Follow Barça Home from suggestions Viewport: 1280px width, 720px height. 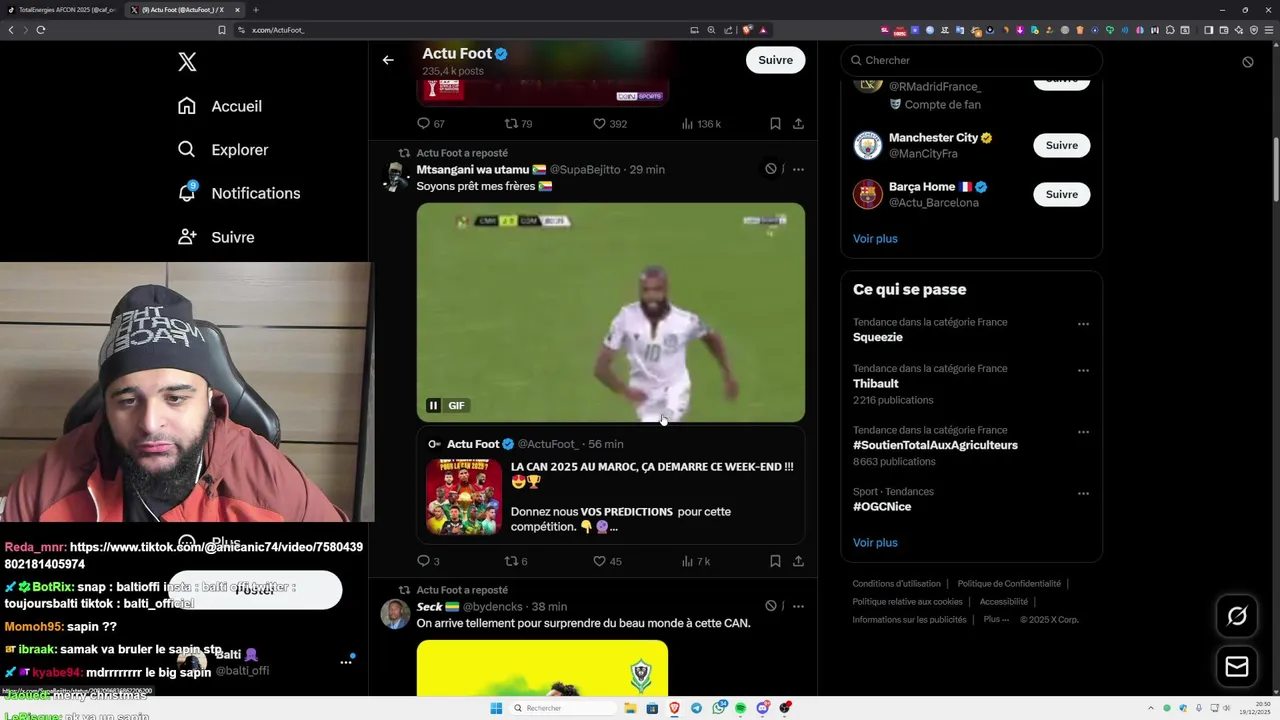[1061, 194]
